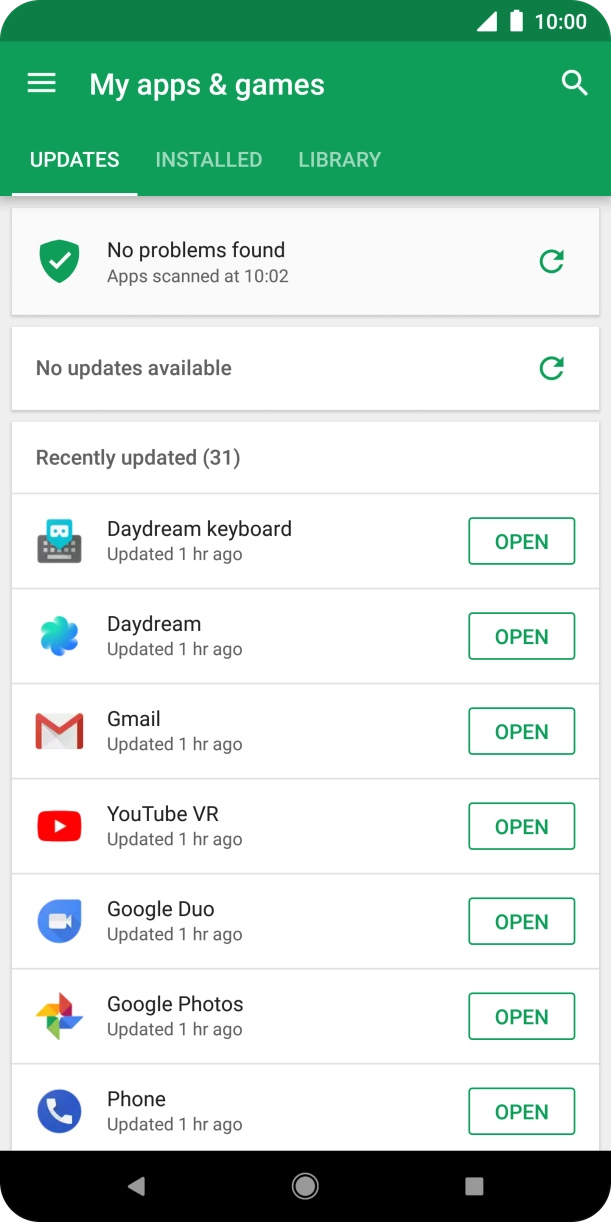This screenshot has height=1222, width=611.
Task: Launch Google Duo
Action: point(521,921)
